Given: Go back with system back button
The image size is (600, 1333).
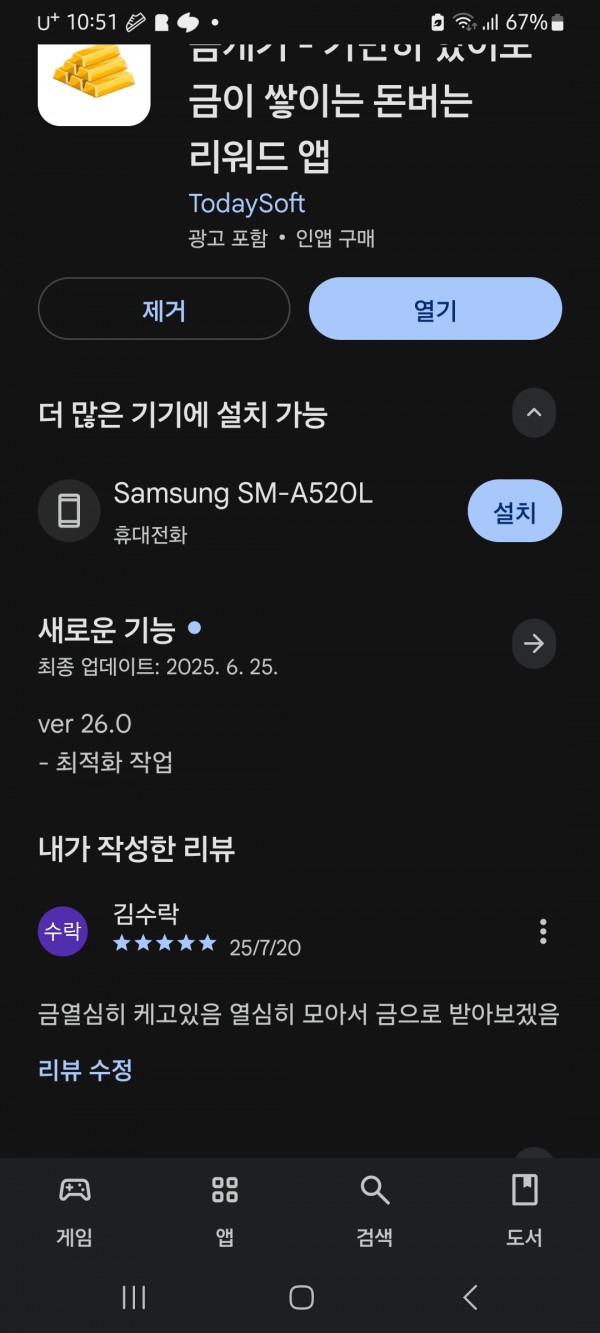Looking at the screenshot, I should tap(470, 1297).
